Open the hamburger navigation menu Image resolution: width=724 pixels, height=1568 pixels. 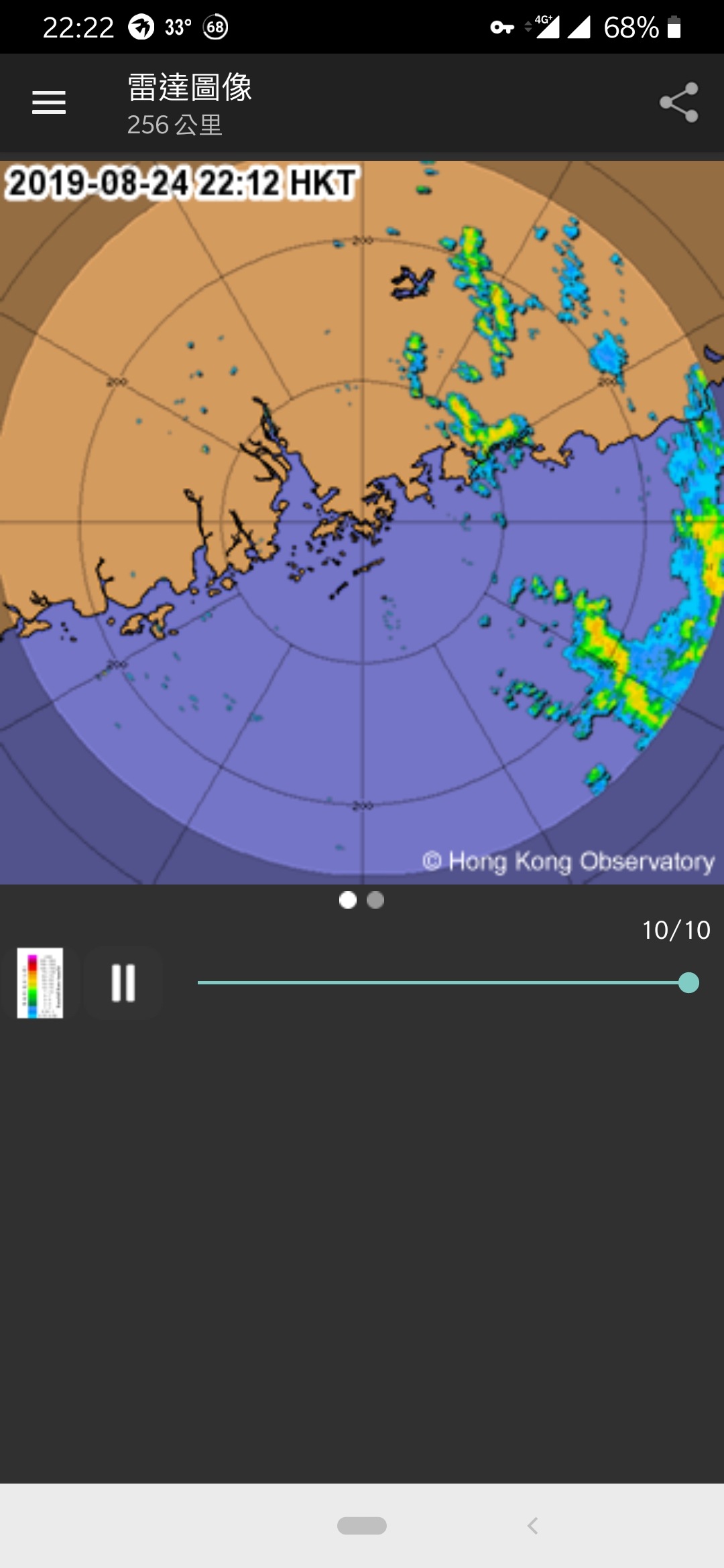point(49,103)
